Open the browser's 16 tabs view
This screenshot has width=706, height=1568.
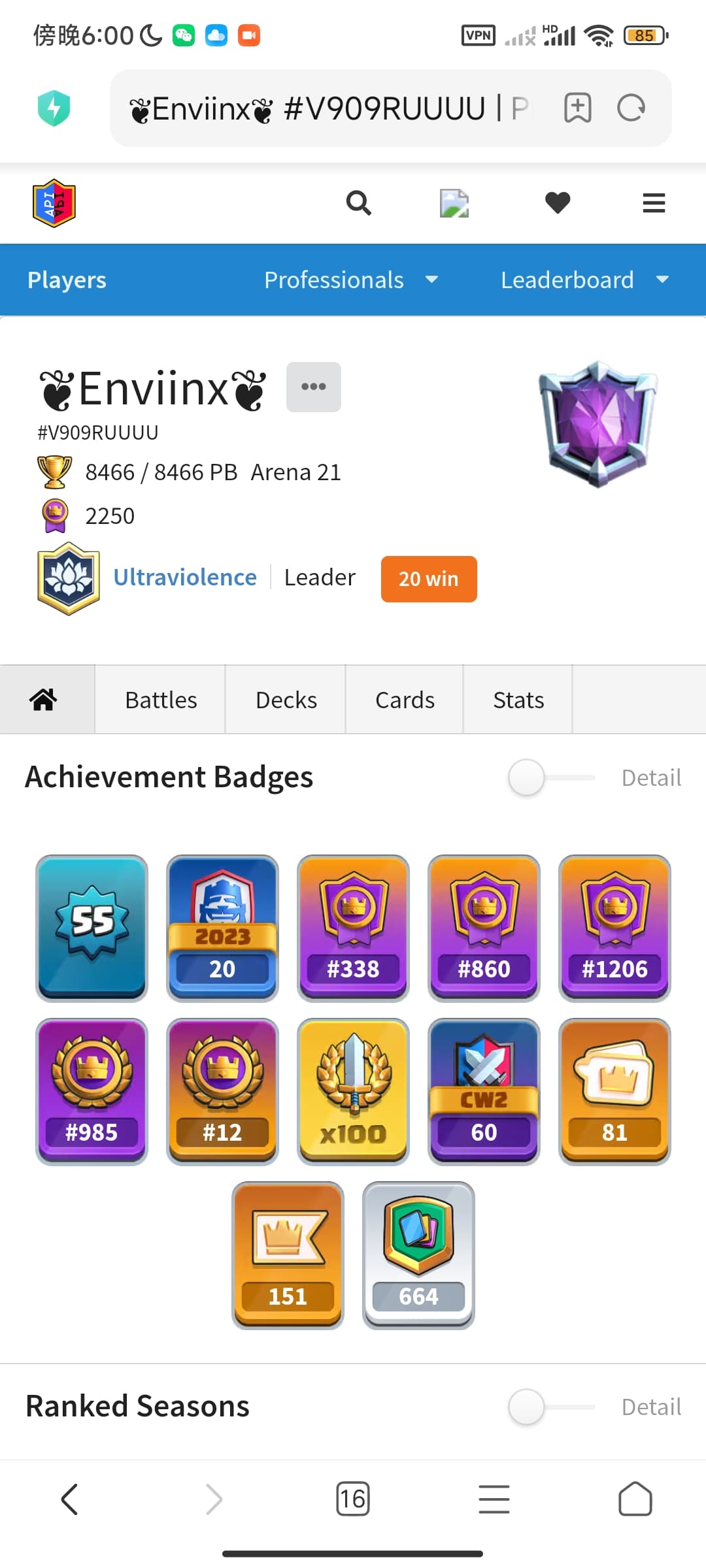(x=353, y=1499)
